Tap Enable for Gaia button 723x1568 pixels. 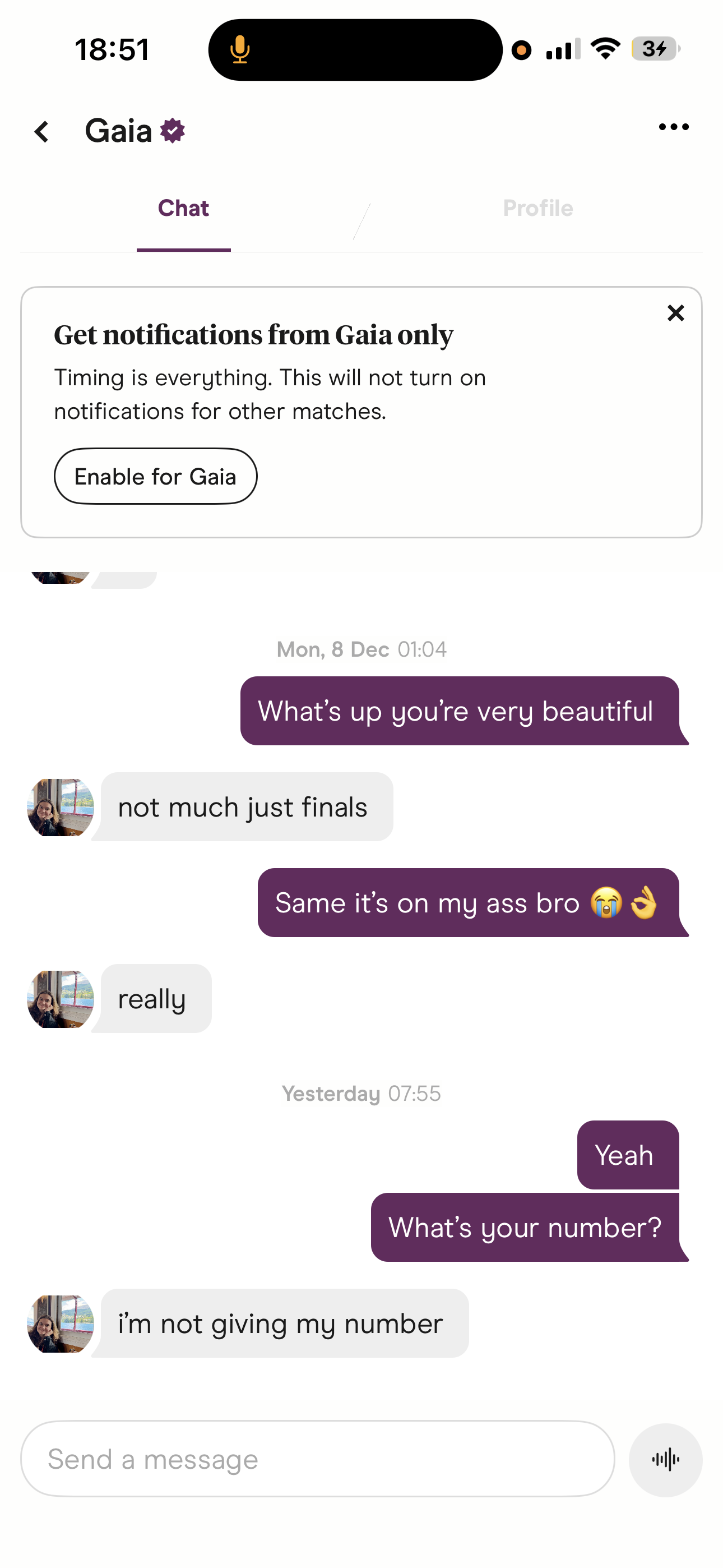155,477
